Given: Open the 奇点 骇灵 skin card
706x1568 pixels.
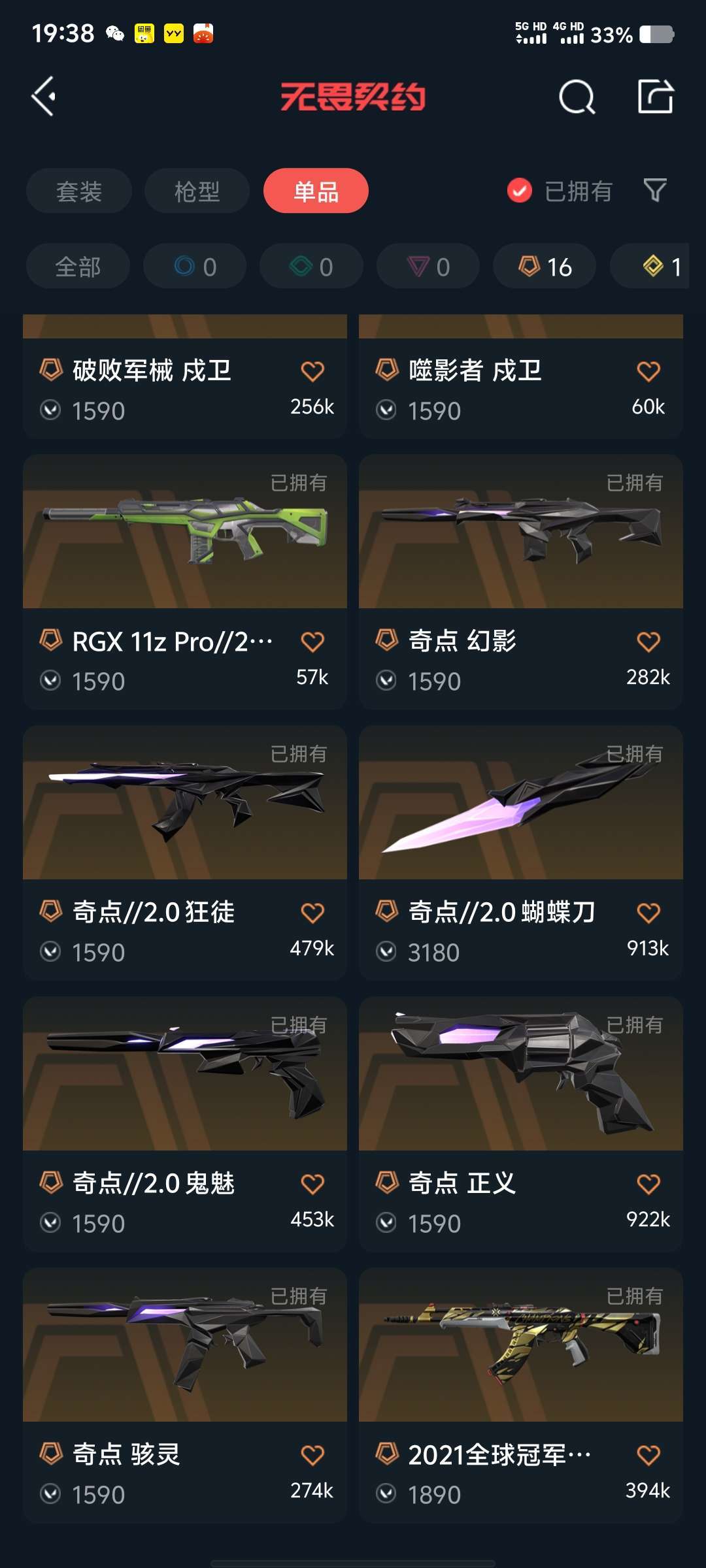Looking at the screenshot, I should coord(185,1396).
